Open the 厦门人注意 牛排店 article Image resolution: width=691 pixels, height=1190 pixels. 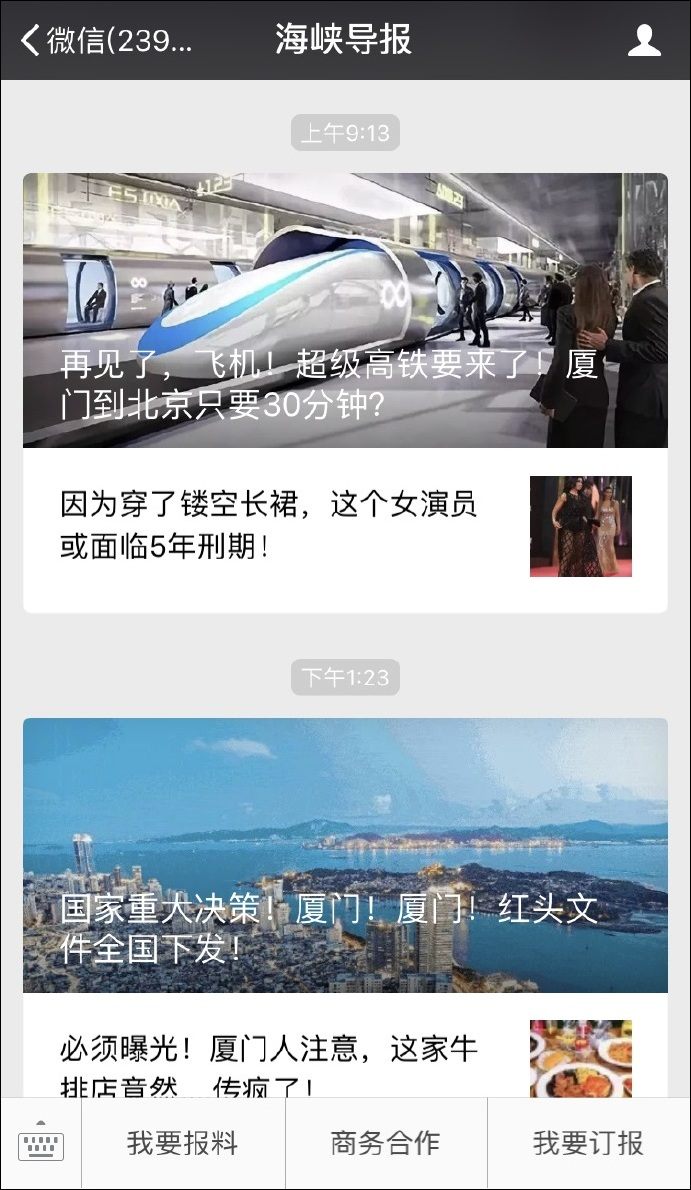click(x=345, y=1060)
